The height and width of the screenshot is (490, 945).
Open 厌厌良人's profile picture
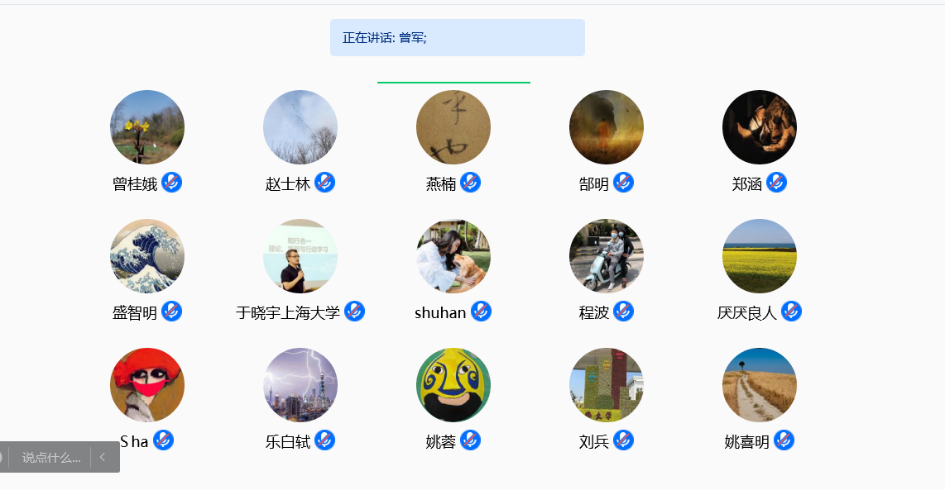click(x=759, y=256)
